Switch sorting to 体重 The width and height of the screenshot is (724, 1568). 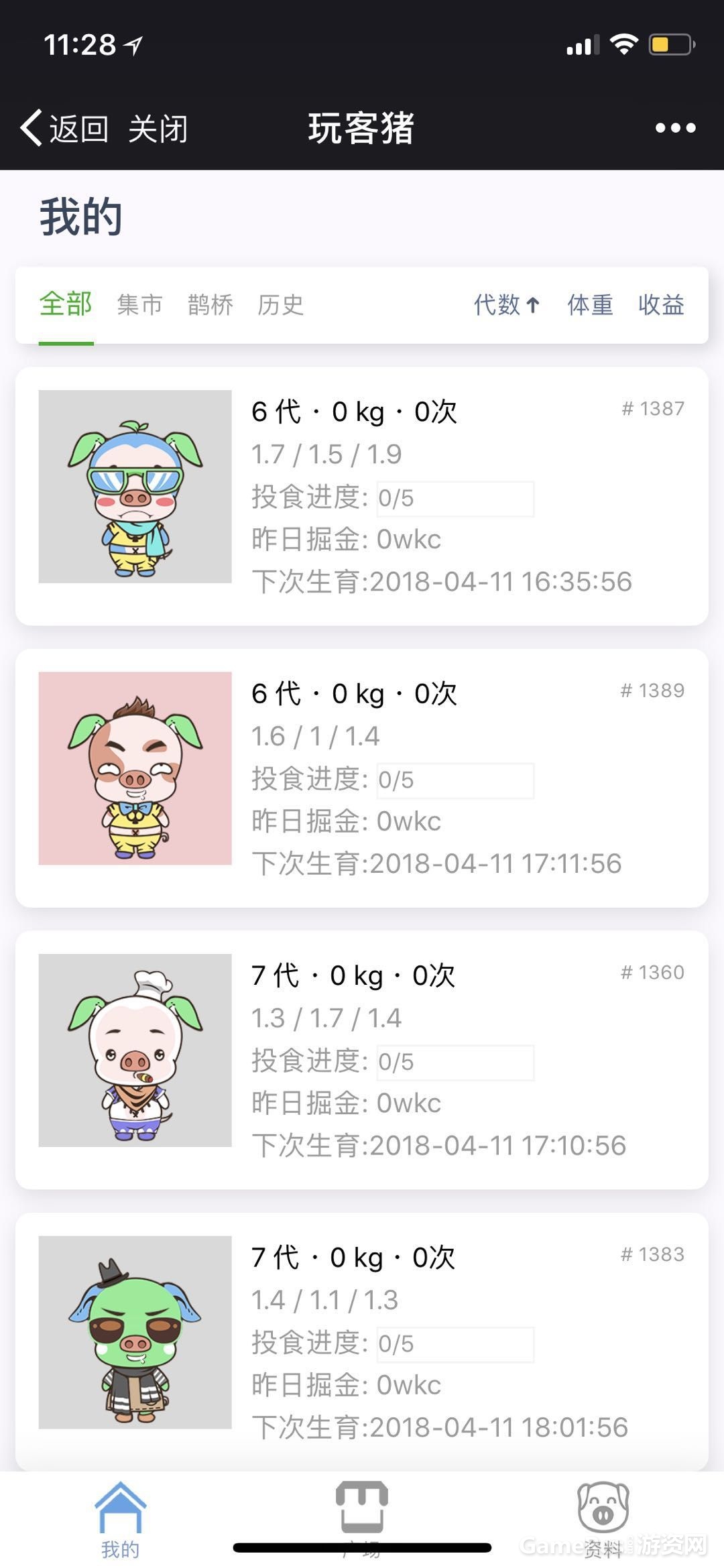point(591,305)
